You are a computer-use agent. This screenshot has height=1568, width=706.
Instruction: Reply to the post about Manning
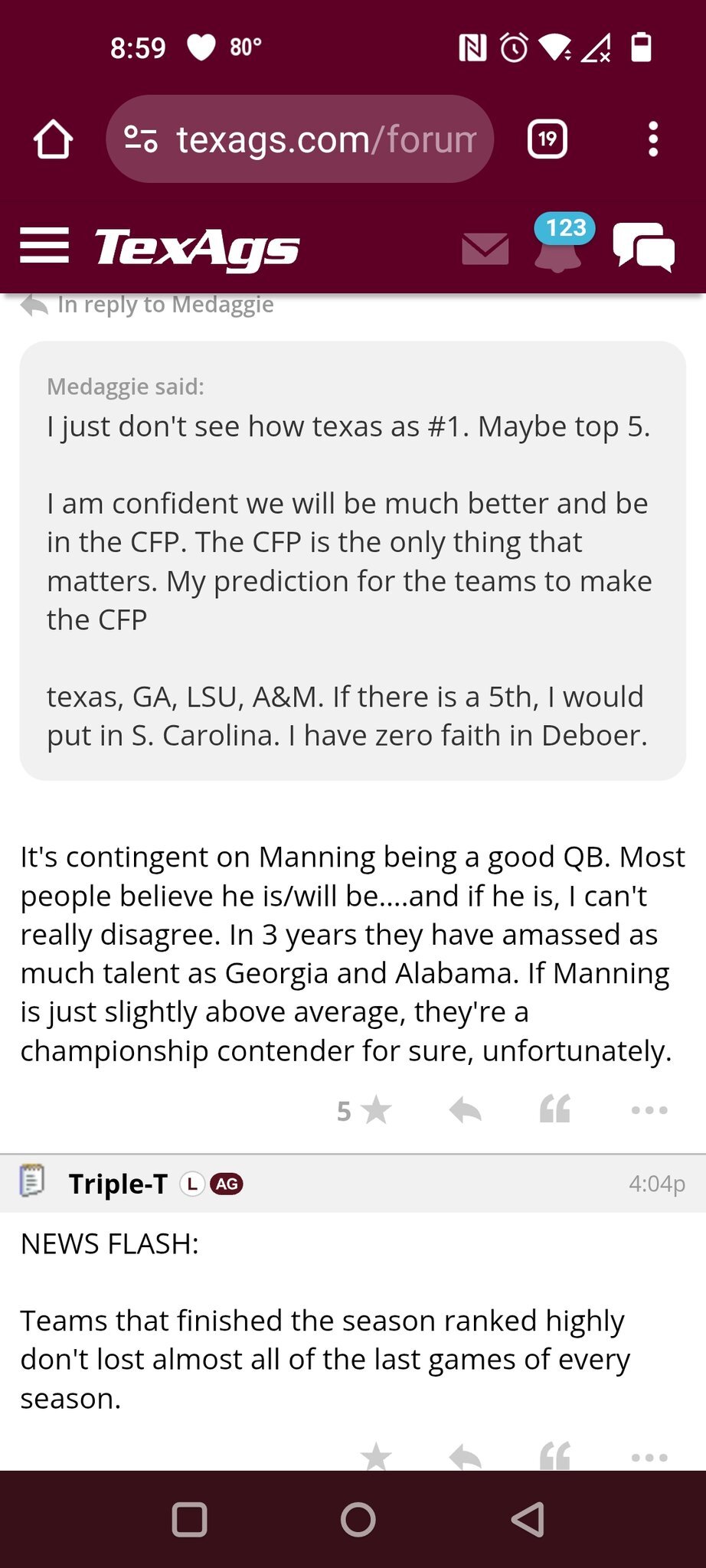(466, 1109)
